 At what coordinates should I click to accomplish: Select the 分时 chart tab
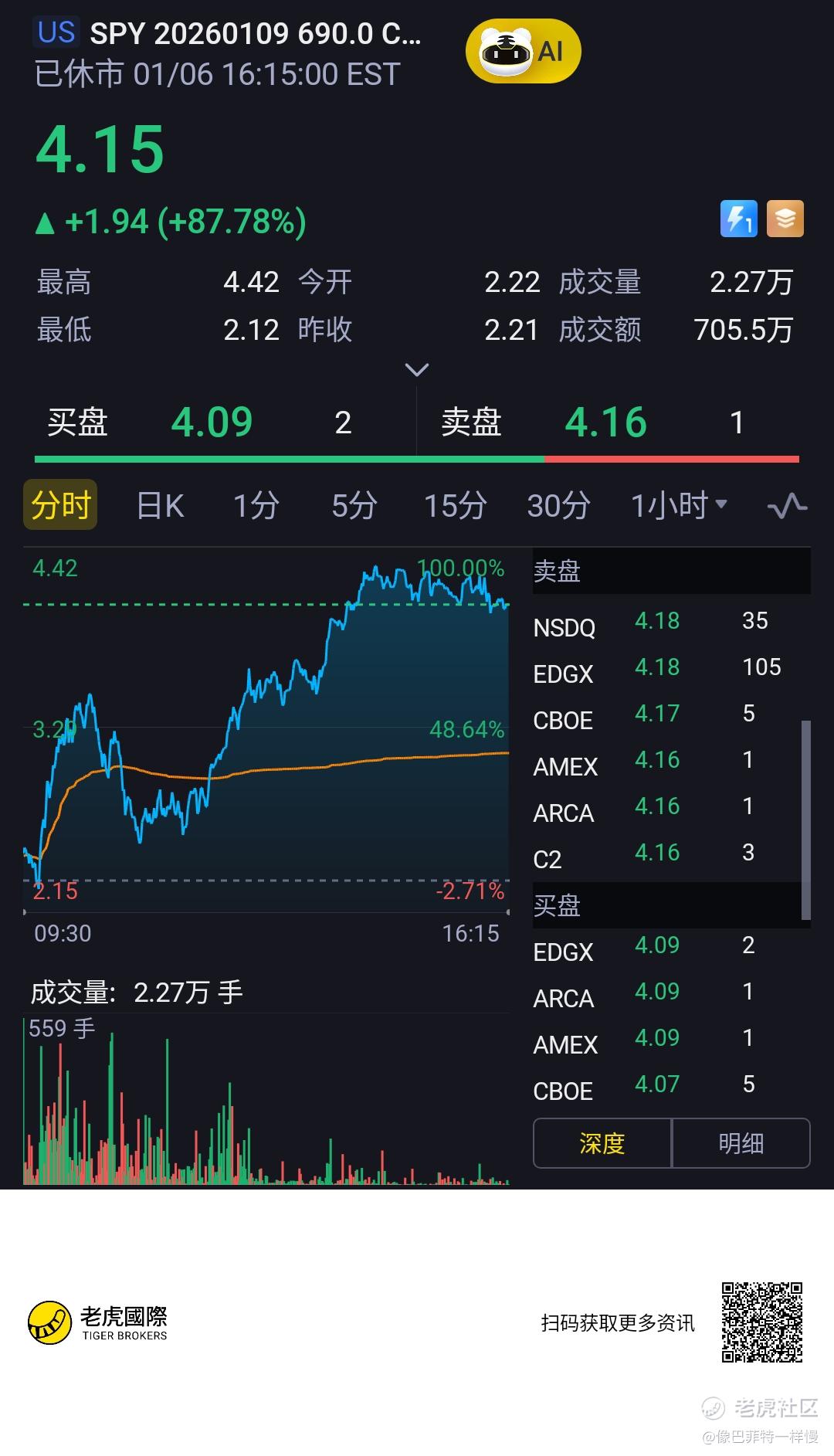click(60, 505)
